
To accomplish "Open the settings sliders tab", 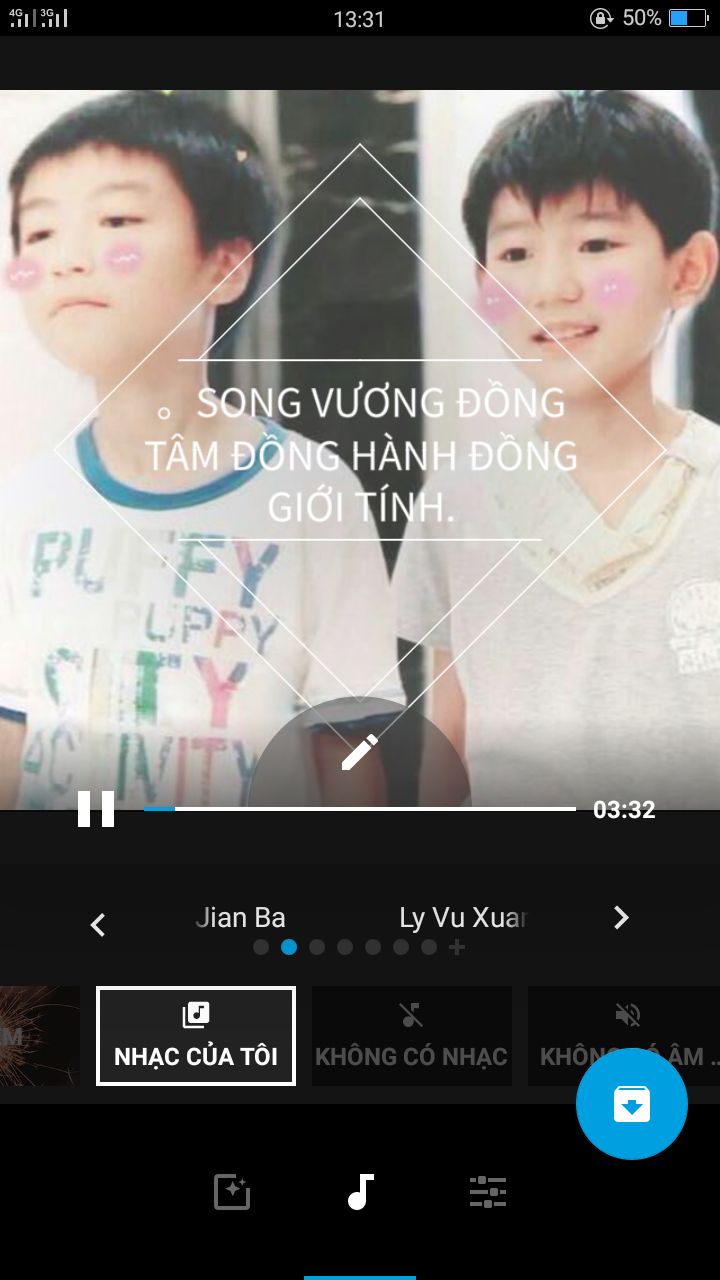I will pos(488,1192).
